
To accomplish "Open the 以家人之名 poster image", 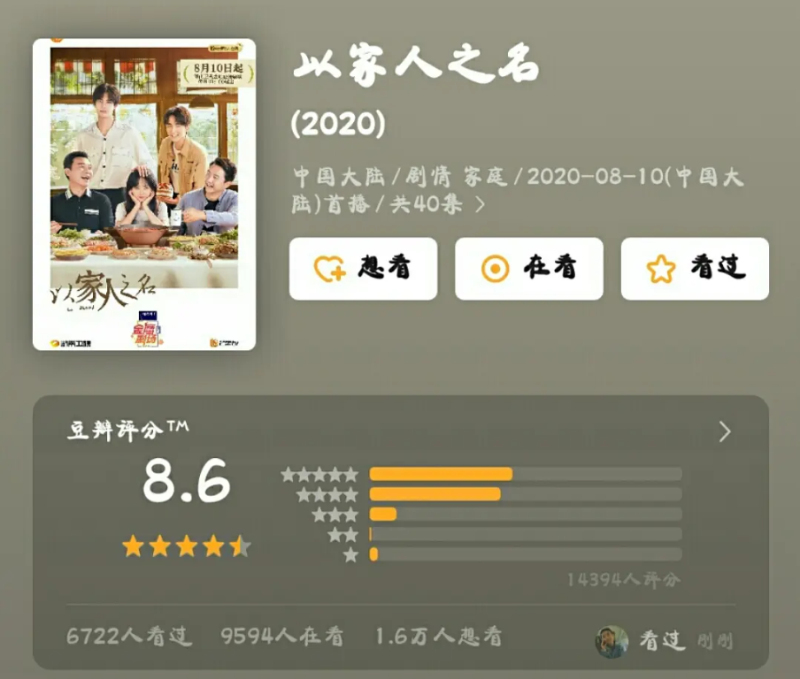I will [143, 194].
